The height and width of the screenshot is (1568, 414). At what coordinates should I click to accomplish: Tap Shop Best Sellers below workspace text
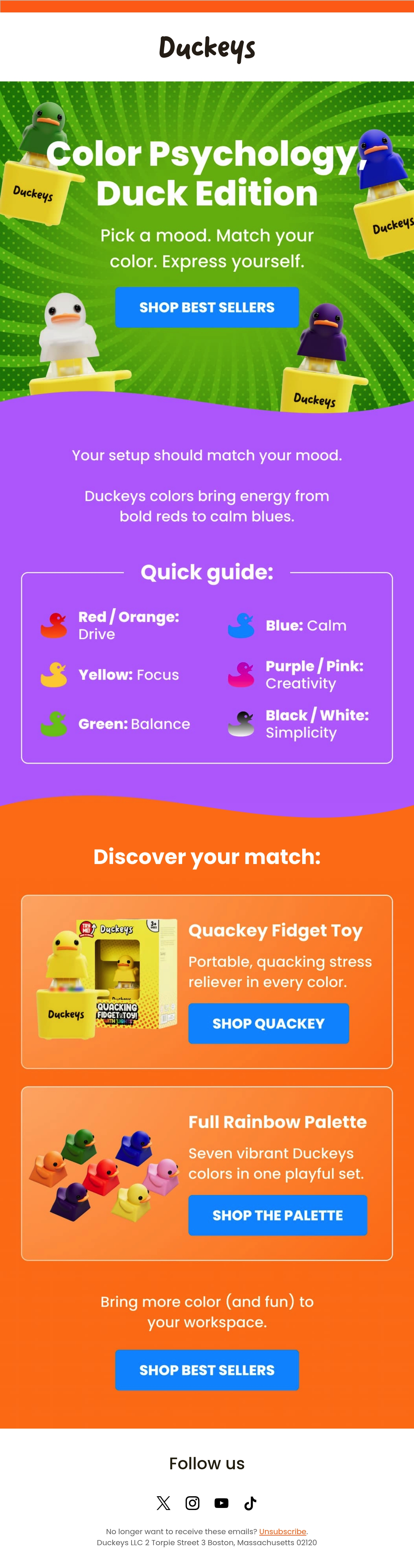(207, 1370)
